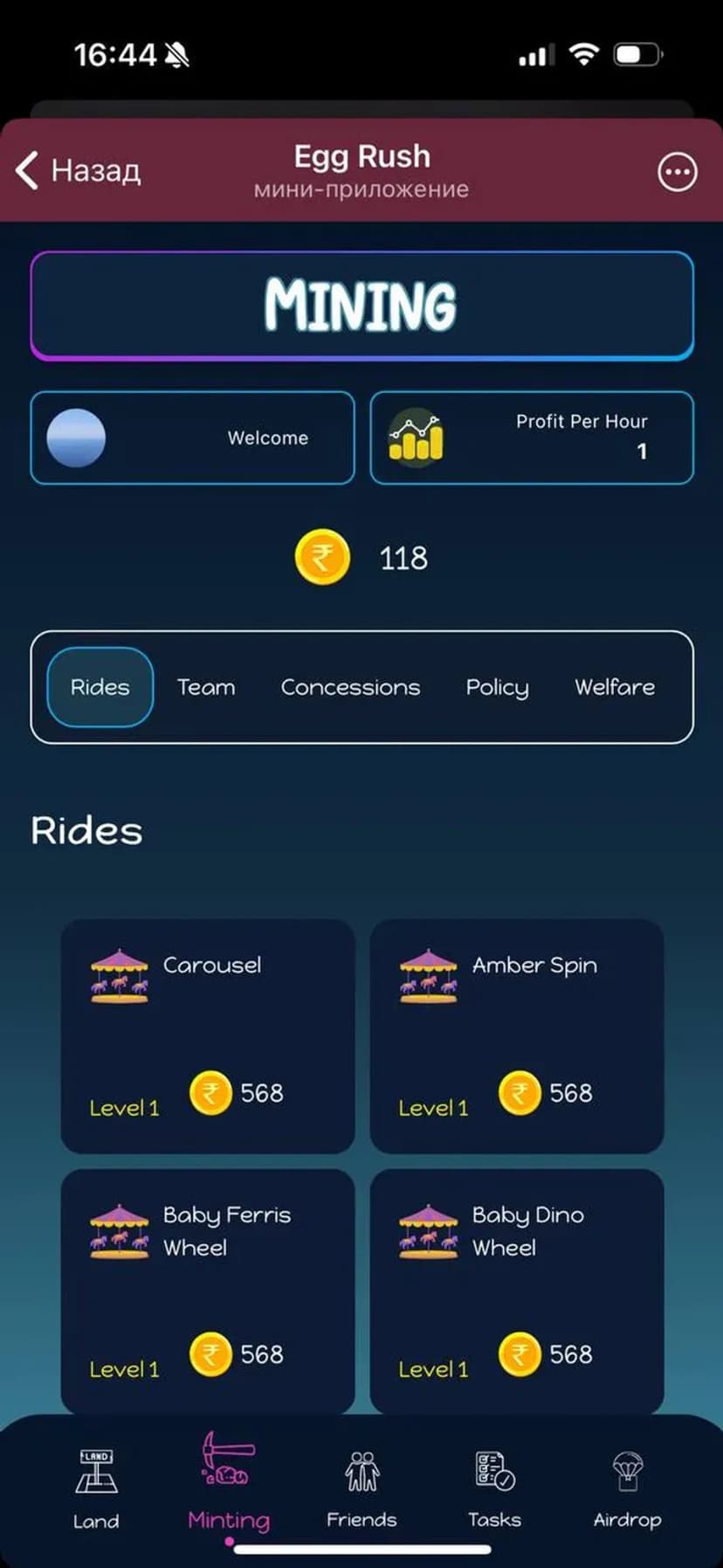Open the Carousel ride card
The height and width of the screenshot is (1568, 723).
208,1035
